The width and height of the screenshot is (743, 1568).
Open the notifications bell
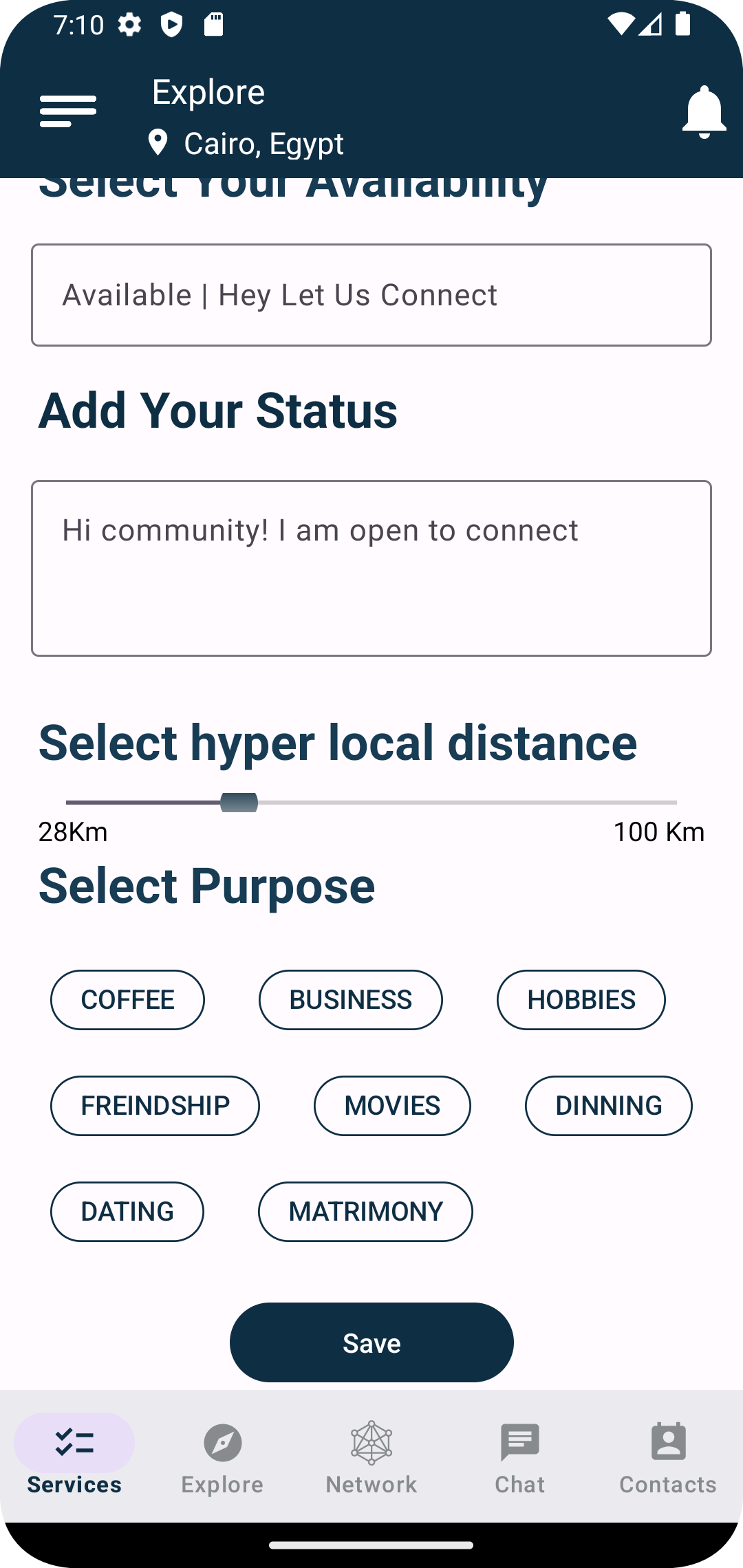[704, 112]
